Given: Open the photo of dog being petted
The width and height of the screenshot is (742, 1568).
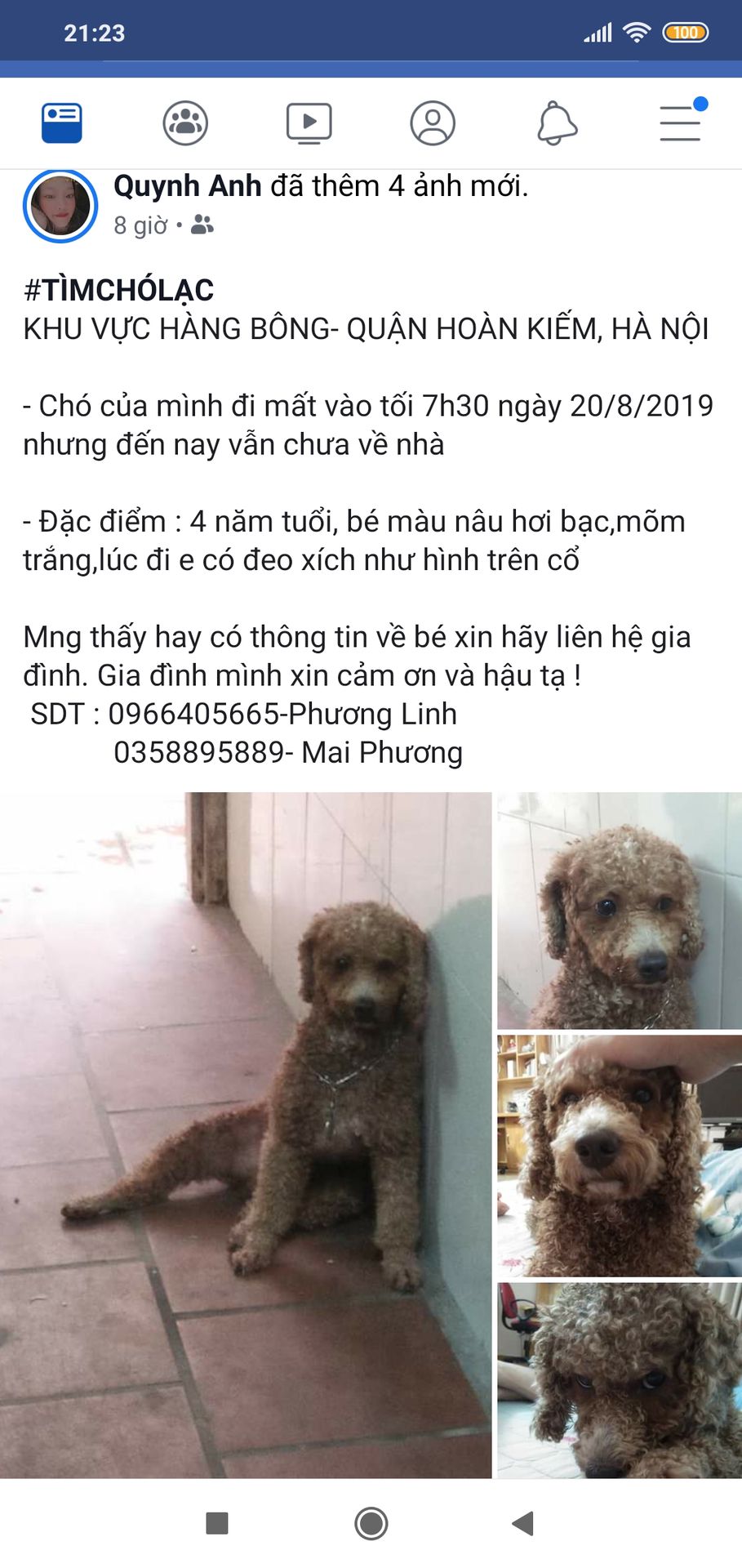Looking at the screenshot, I should click(x=620, y=1155).
